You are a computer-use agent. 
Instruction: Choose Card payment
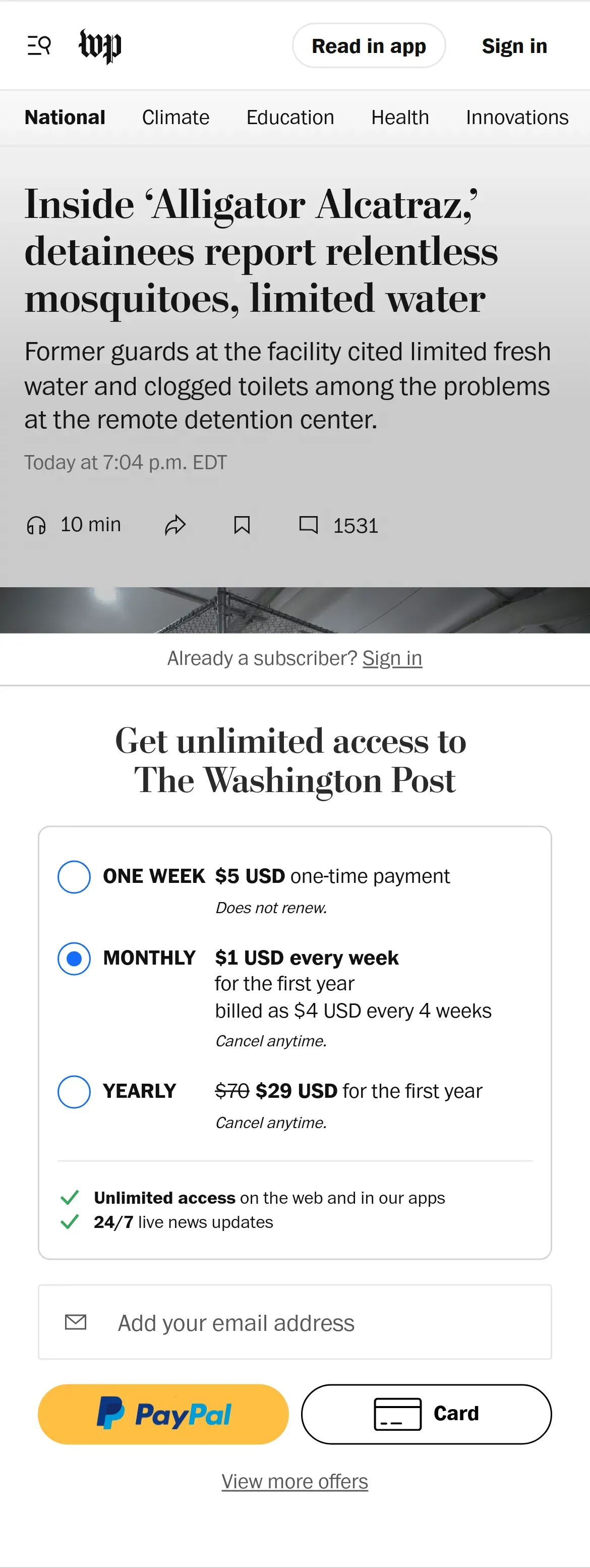click(x=427, y=1414)
